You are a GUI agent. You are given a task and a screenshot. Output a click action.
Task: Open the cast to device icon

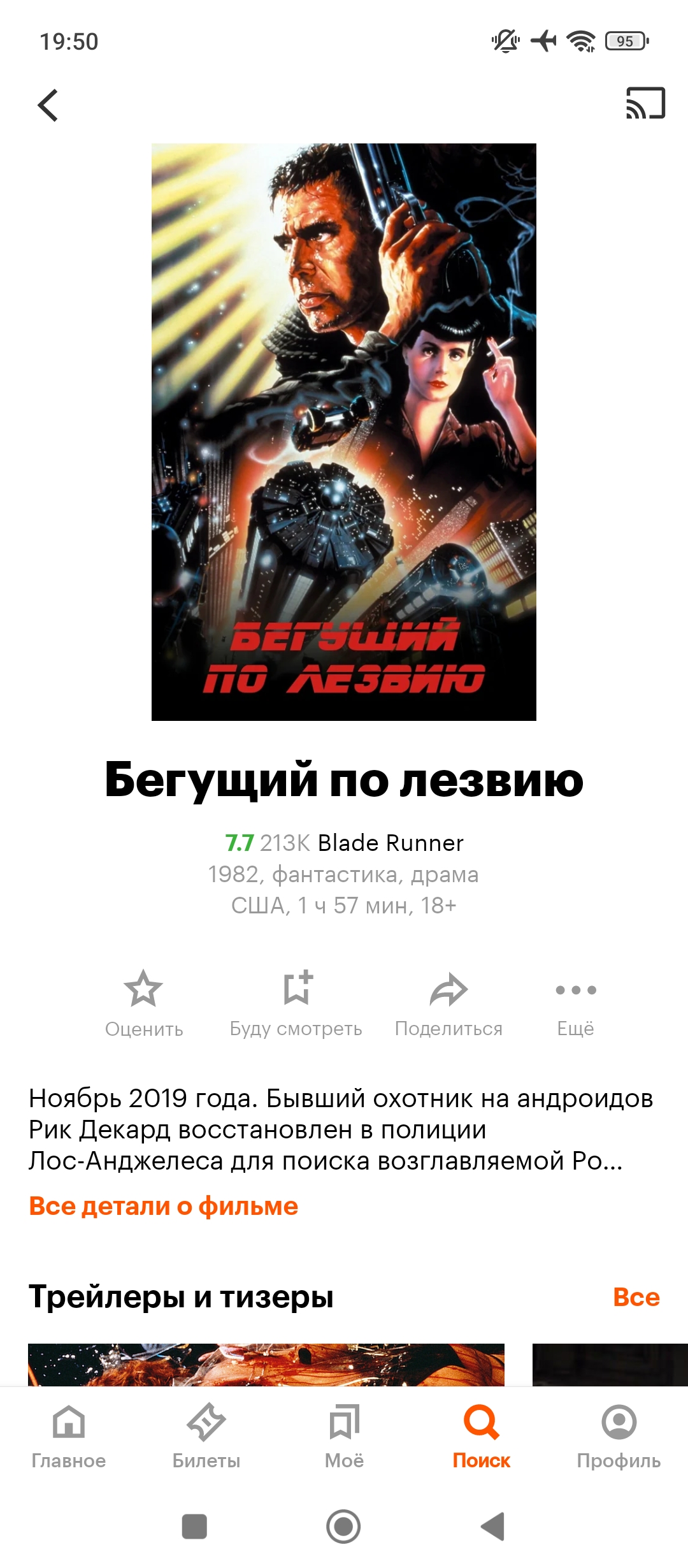[645, 103]
